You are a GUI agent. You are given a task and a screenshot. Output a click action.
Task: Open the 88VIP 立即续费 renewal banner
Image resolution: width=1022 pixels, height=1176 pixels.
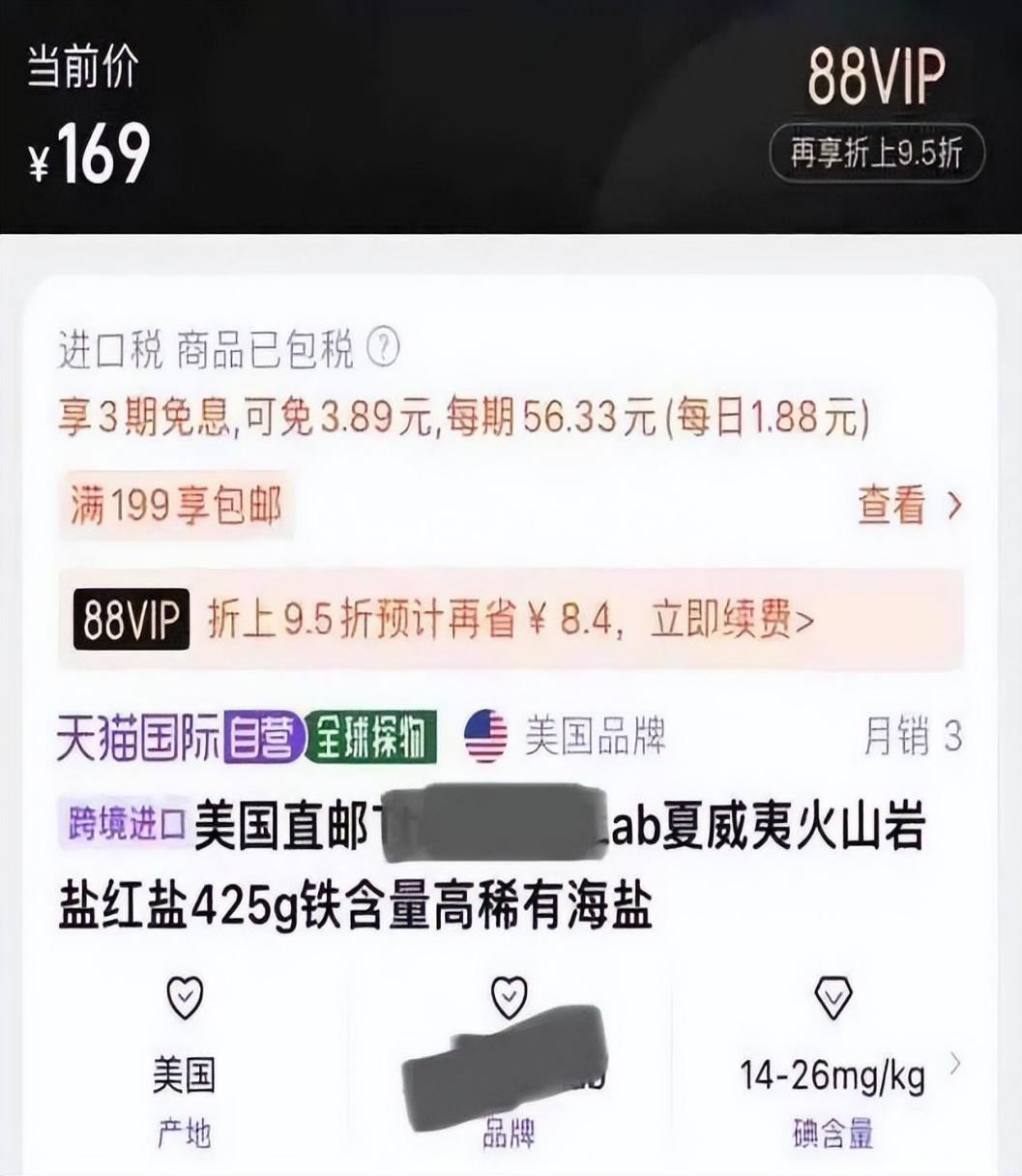pyautogui.click(x=511, y=620)
